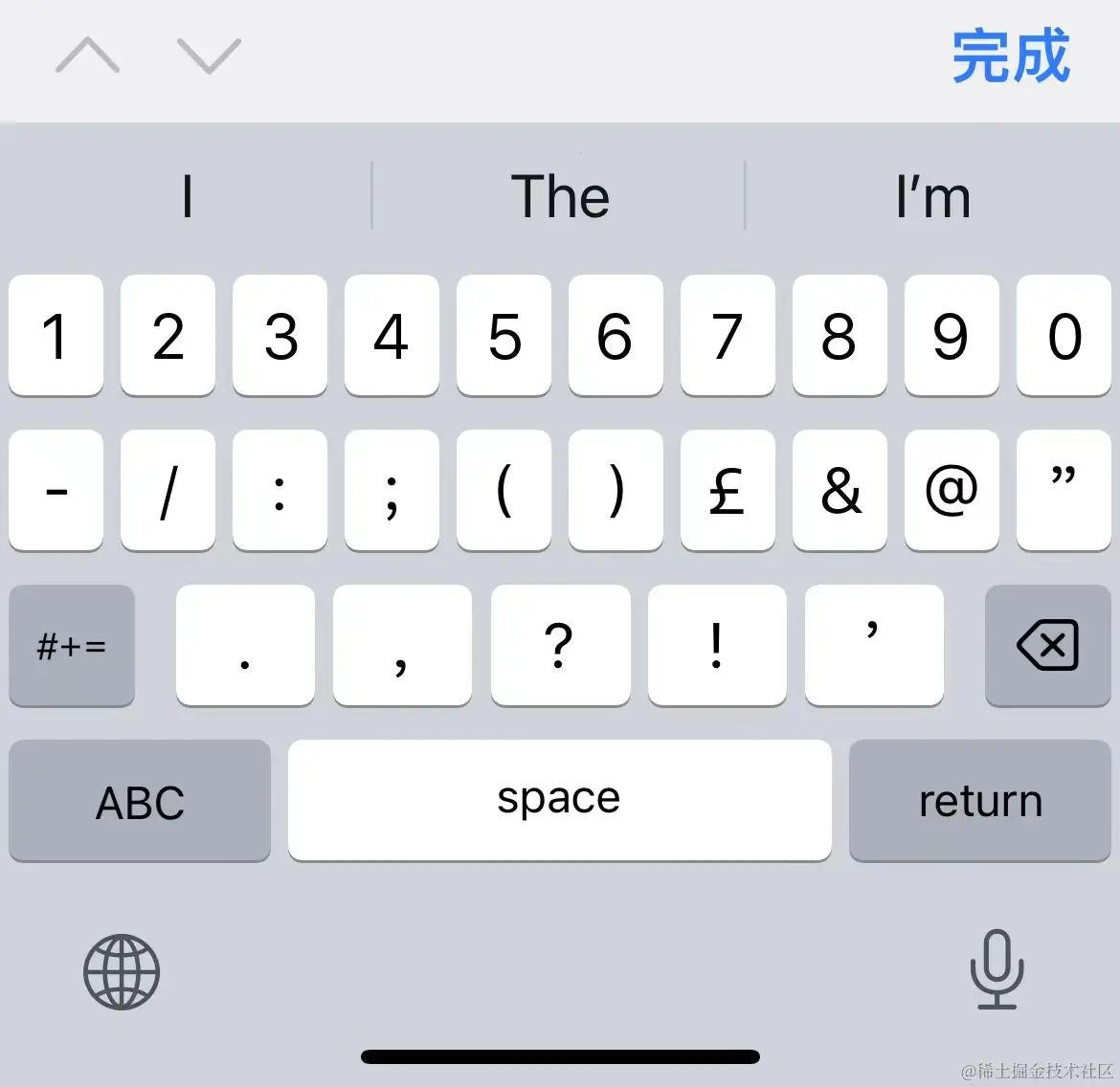Image resolution: width=1120 pixels, height=1087 pixels.
Task: Open the #+= symbols keyboard
Action: [x=72, y=646]
